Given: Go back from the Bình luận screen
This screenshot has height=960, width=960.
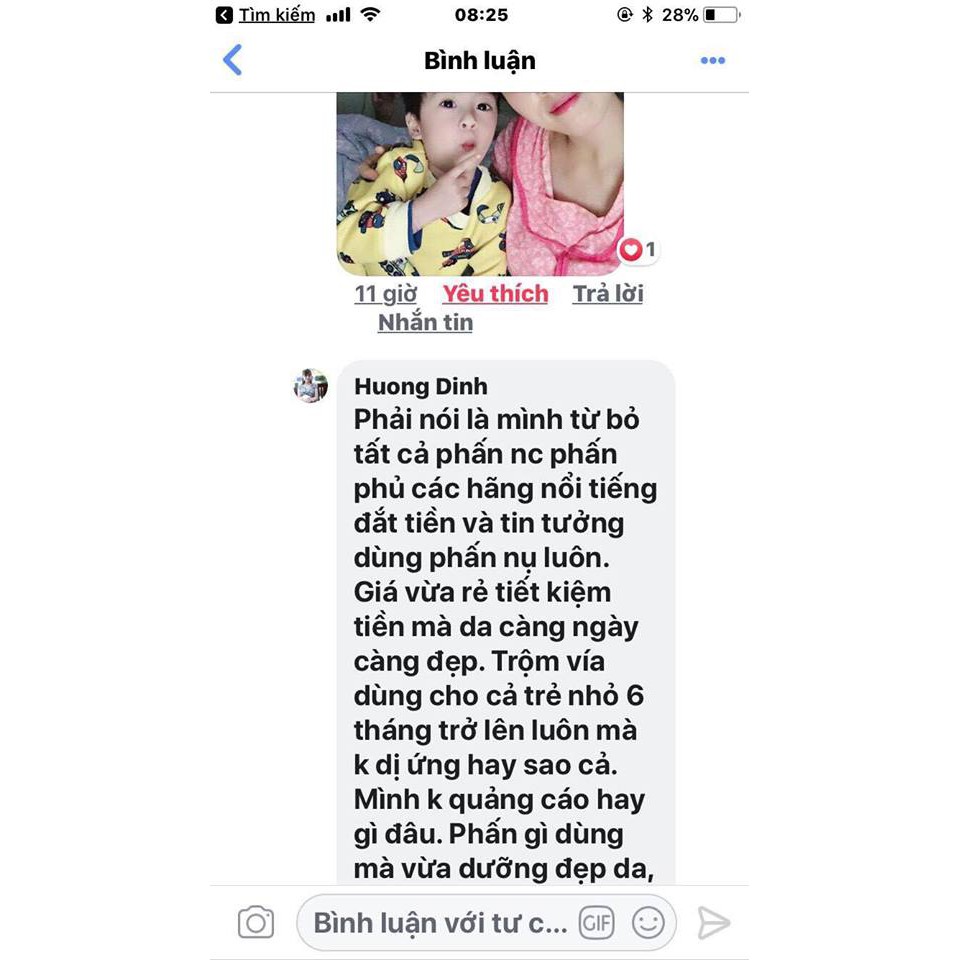Looking at the screenshot, I should coord(232,60).
